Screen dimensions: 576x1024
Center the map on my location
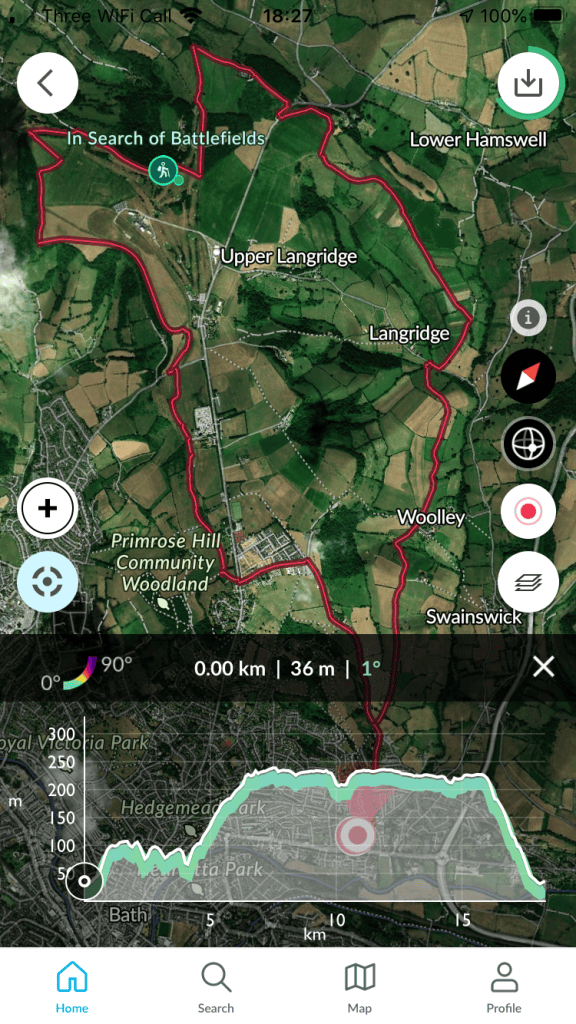[x=48, y=581]
